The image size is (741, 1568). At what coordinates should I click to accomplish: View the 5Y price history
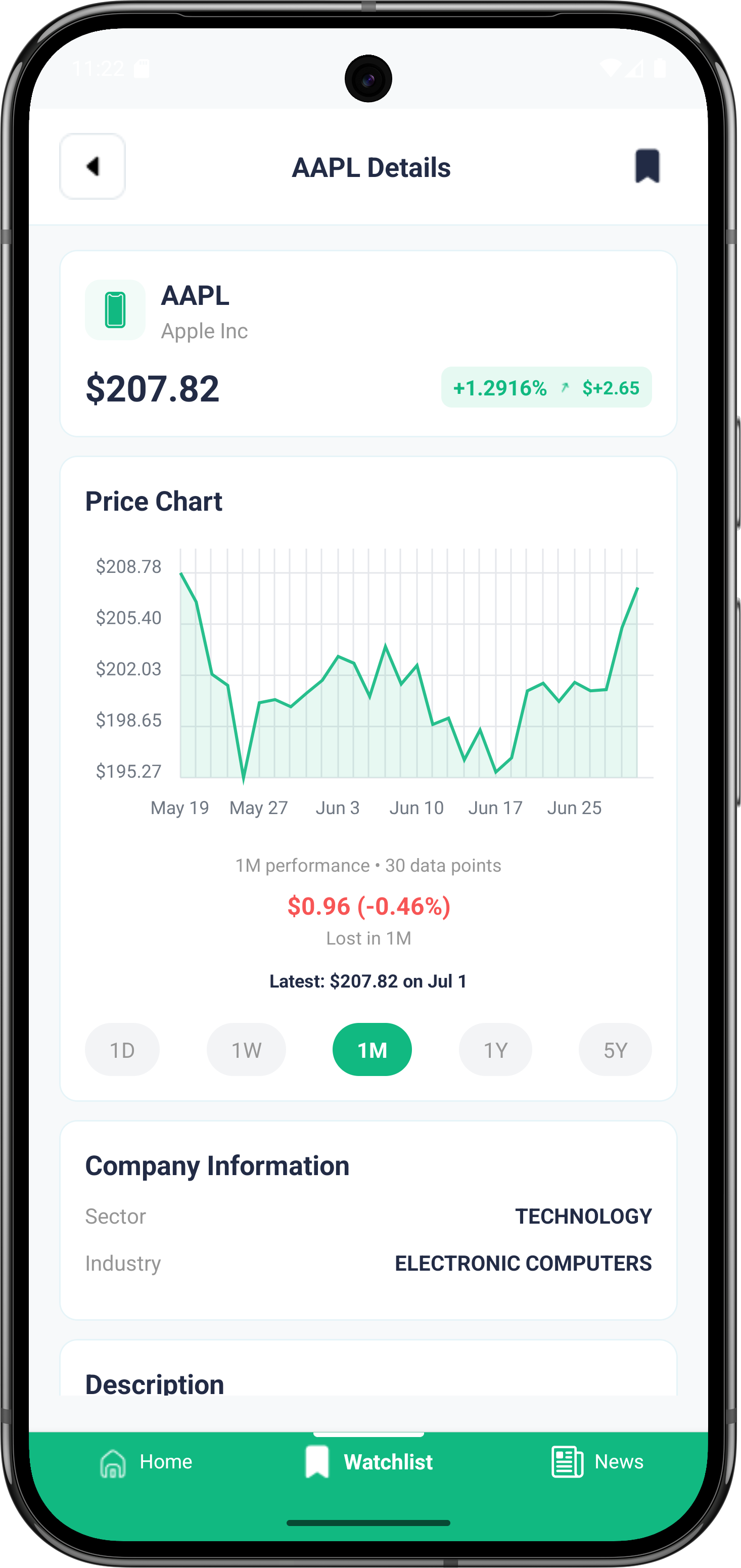coord(615,1050)
